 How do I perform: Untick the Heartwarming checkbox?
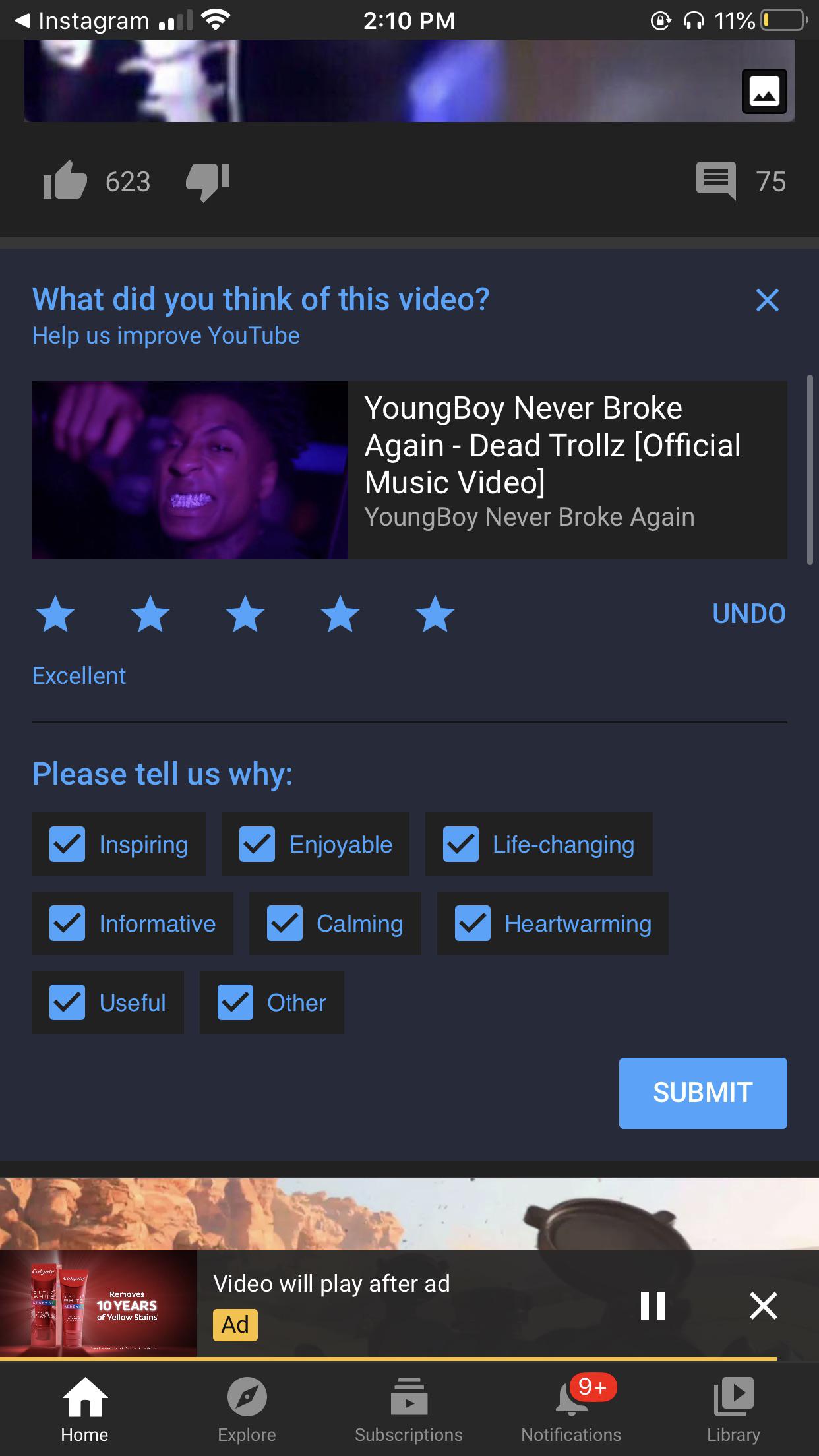pos(473,923)
